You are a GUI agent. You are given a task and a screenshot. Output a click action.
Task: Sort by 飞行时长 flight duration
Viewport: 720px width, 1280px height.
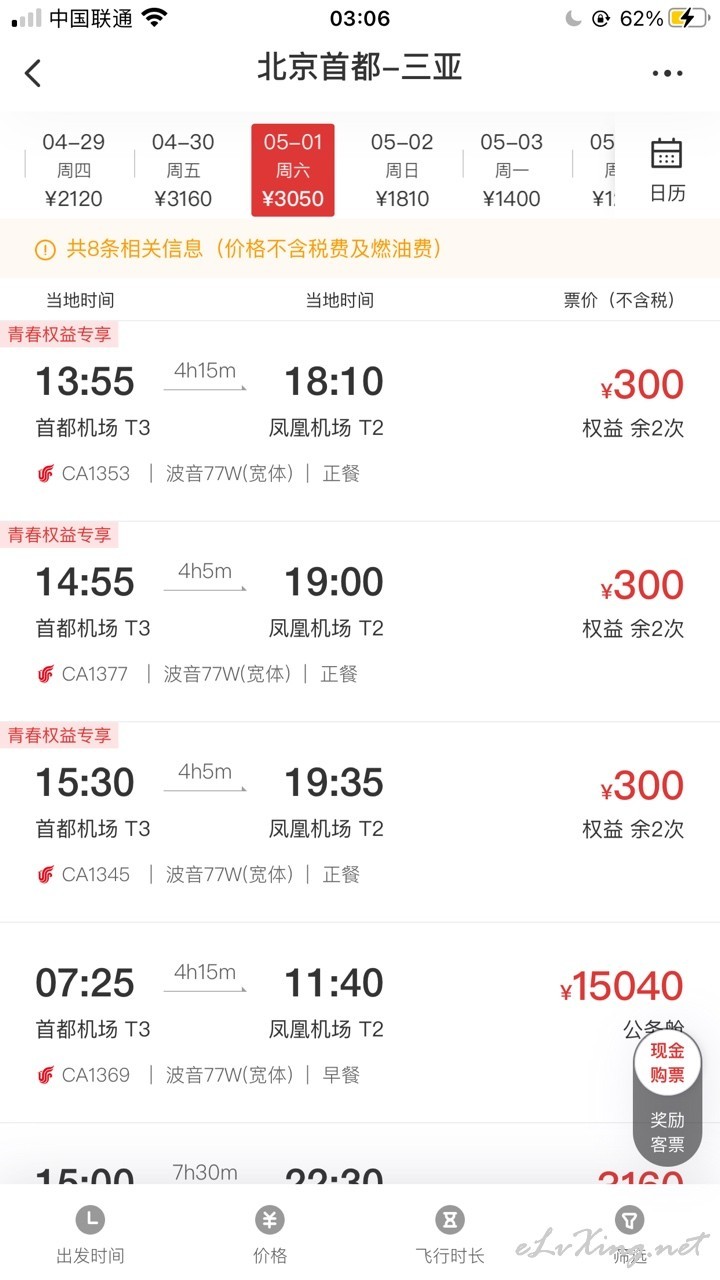point(450,1234)
